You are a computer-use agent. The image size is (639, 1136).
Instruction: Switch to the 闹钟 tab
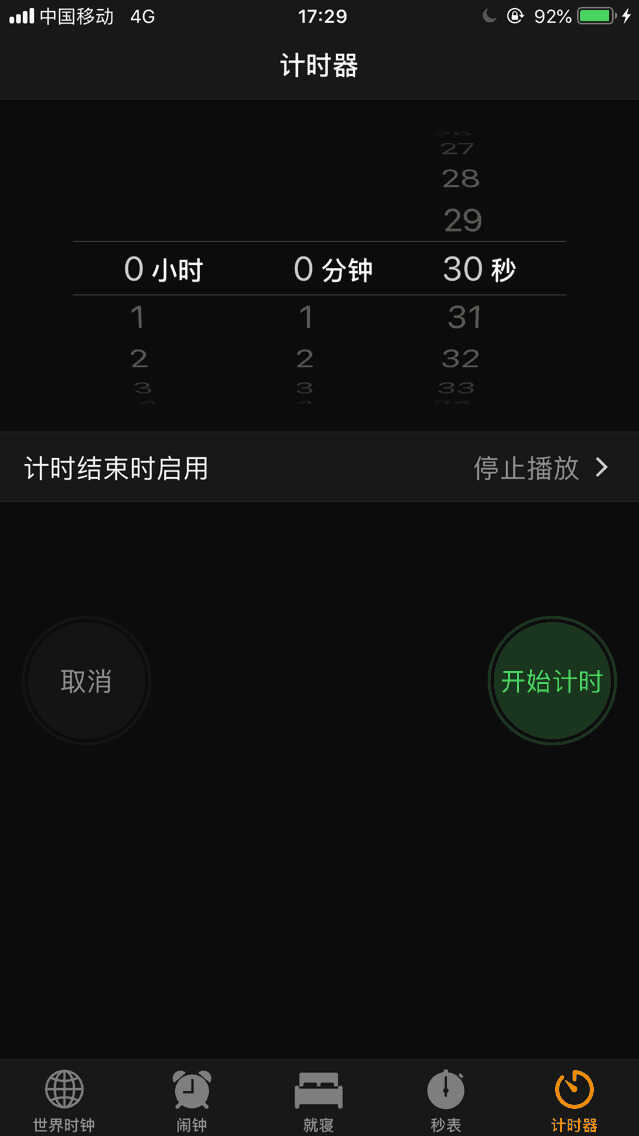(x=191, y=1099)
